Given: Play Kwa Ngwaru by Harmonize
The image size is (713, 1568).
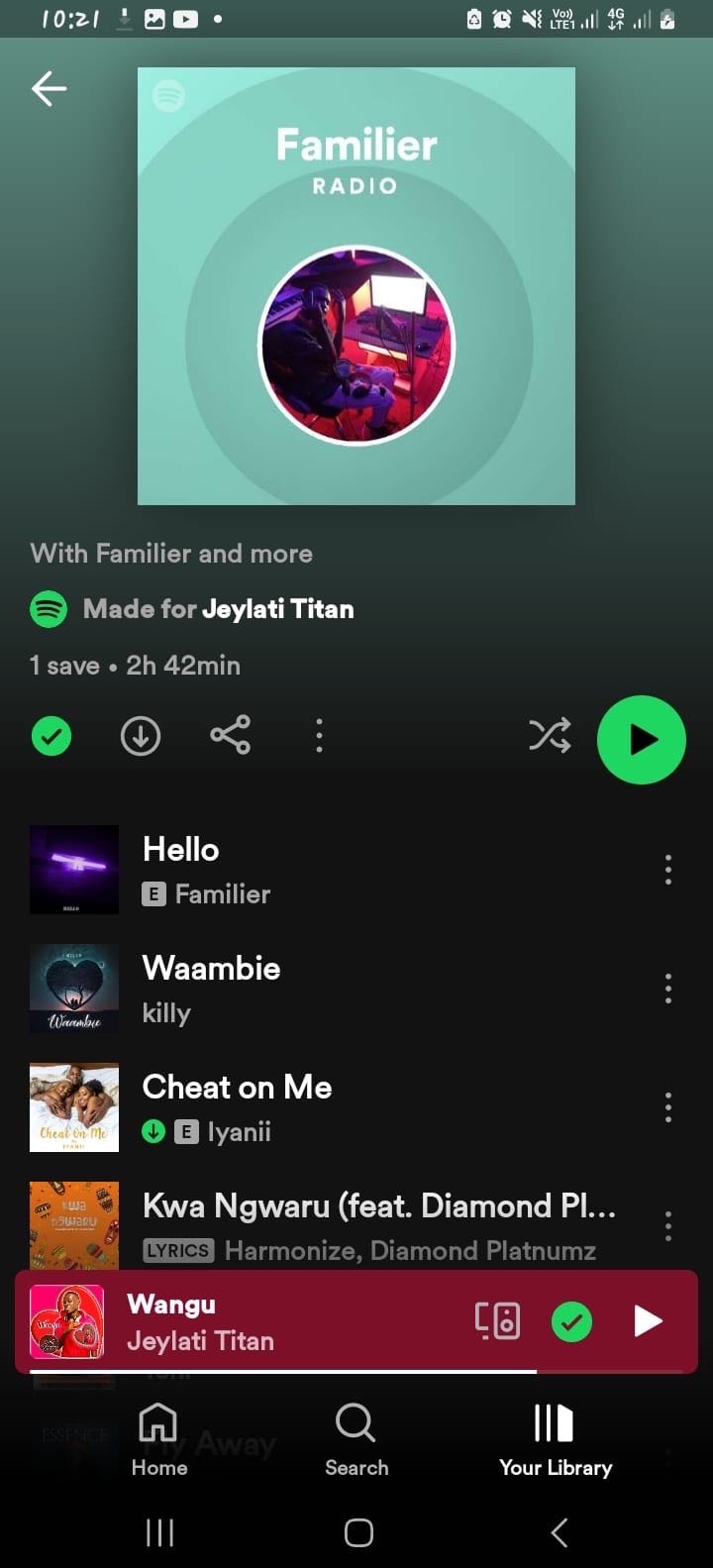Looking at the screenshot, I should pos(337,1226).
